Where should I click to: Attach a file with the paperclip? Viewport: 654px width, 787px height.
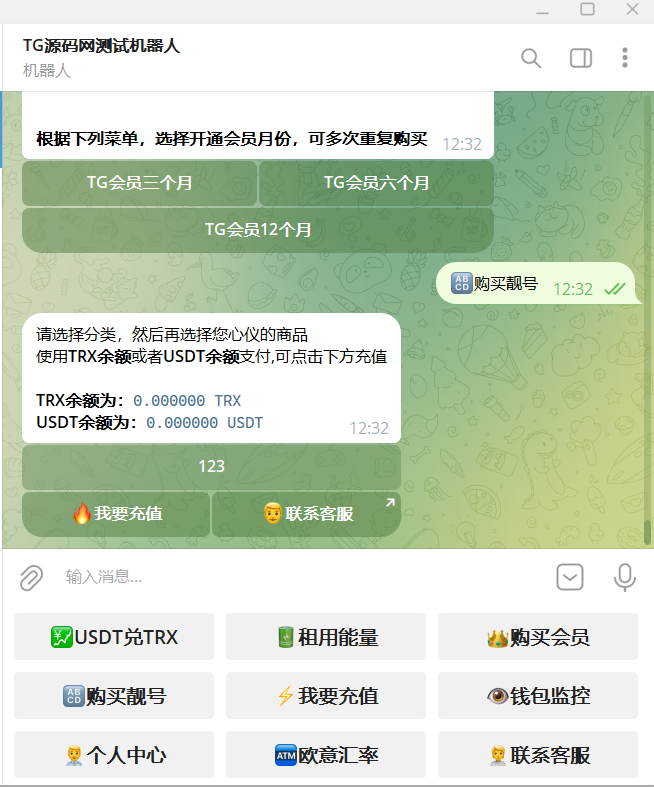coord(31,577)
